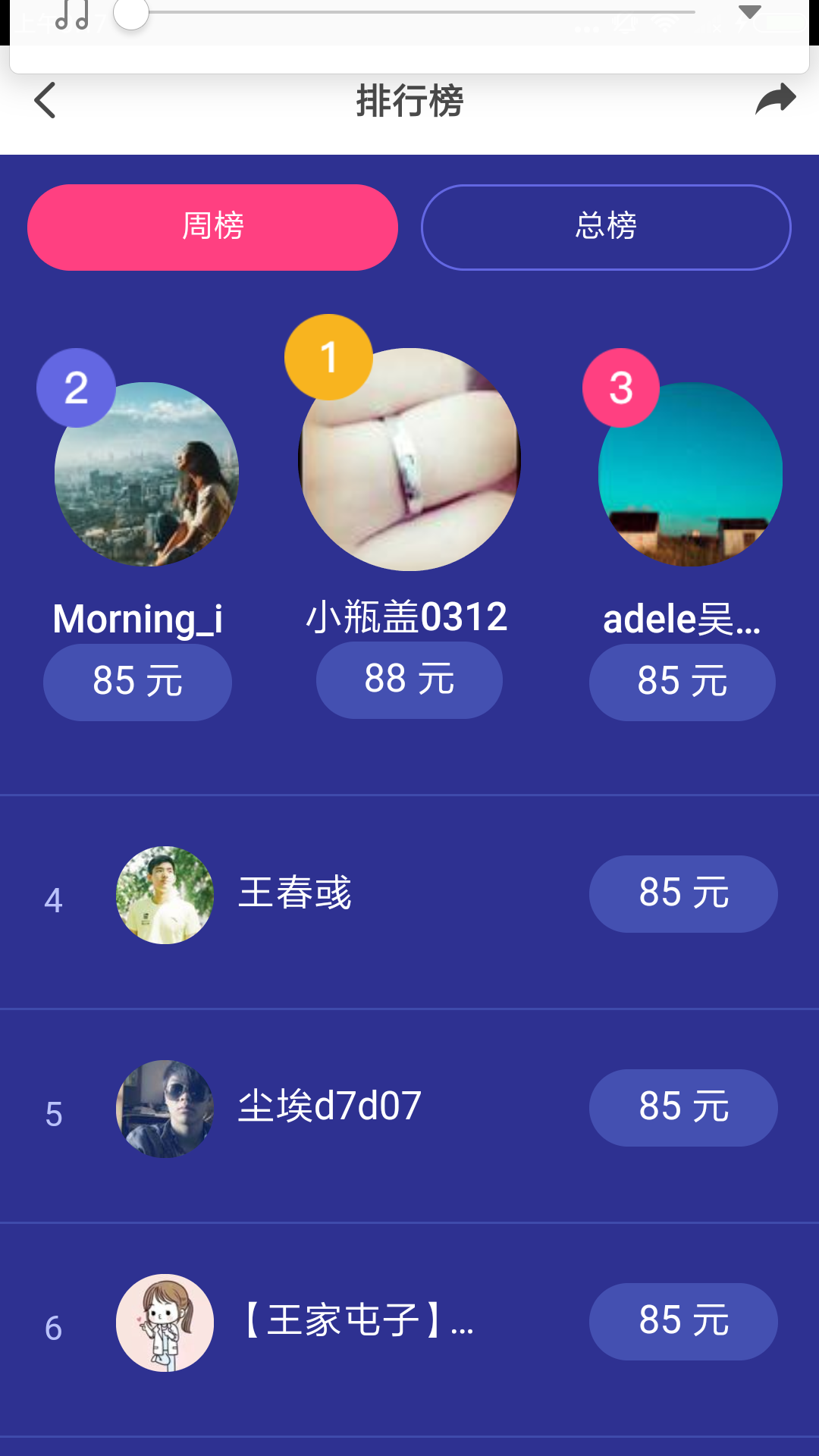819x1456 pixels.
Task: View third-place user adele吴's avatar
Action: pos(690,475)
